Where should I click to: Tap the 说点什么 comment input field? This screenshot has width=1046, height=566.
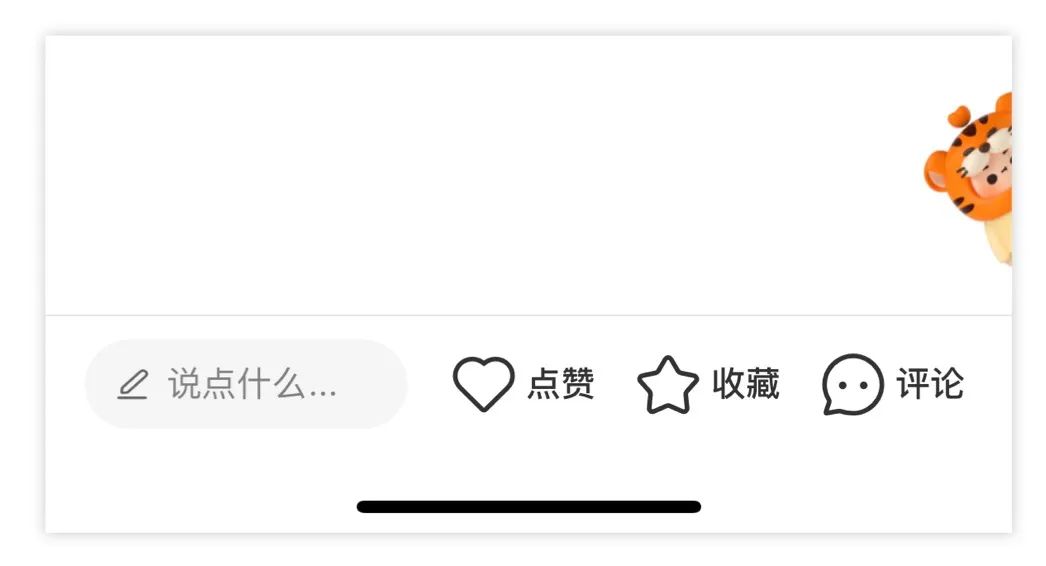[x=246, y=384]
